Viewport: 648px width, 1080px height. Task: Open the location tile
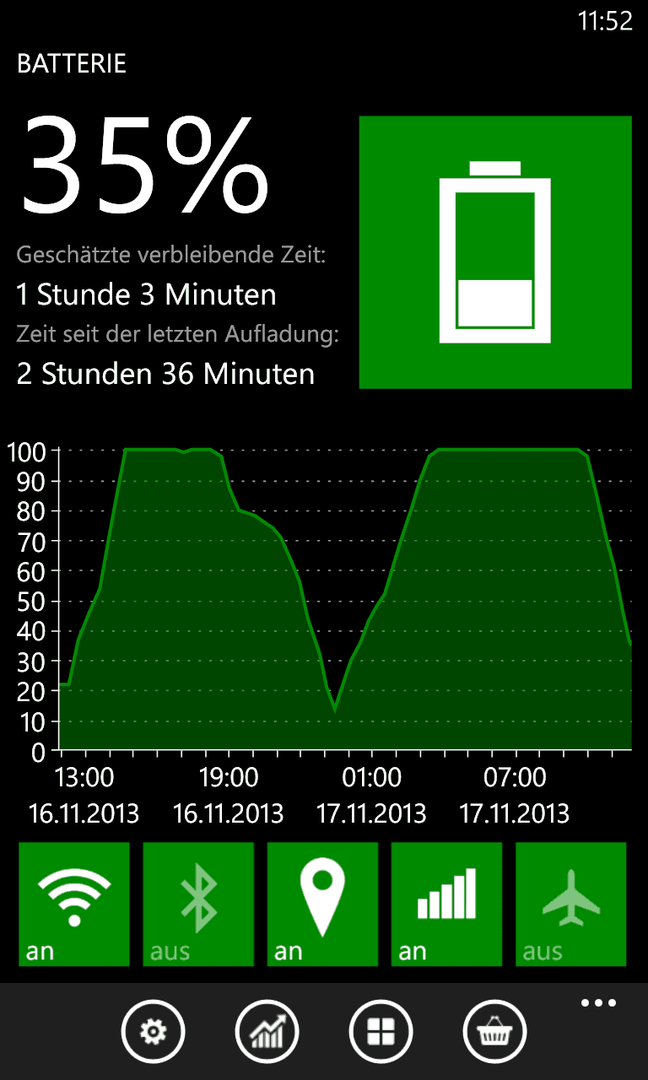(322, 904)
